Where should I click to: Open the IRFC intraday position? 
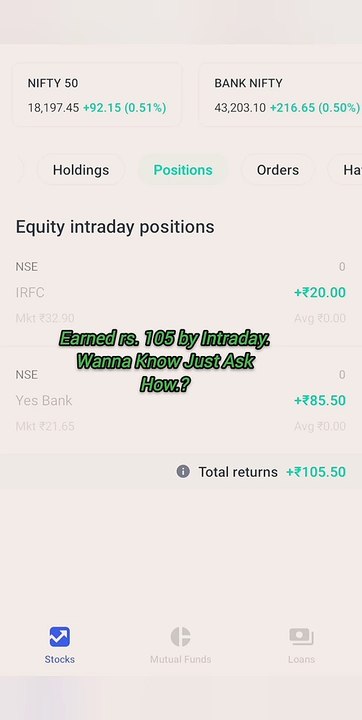click(x=181, y=292)
